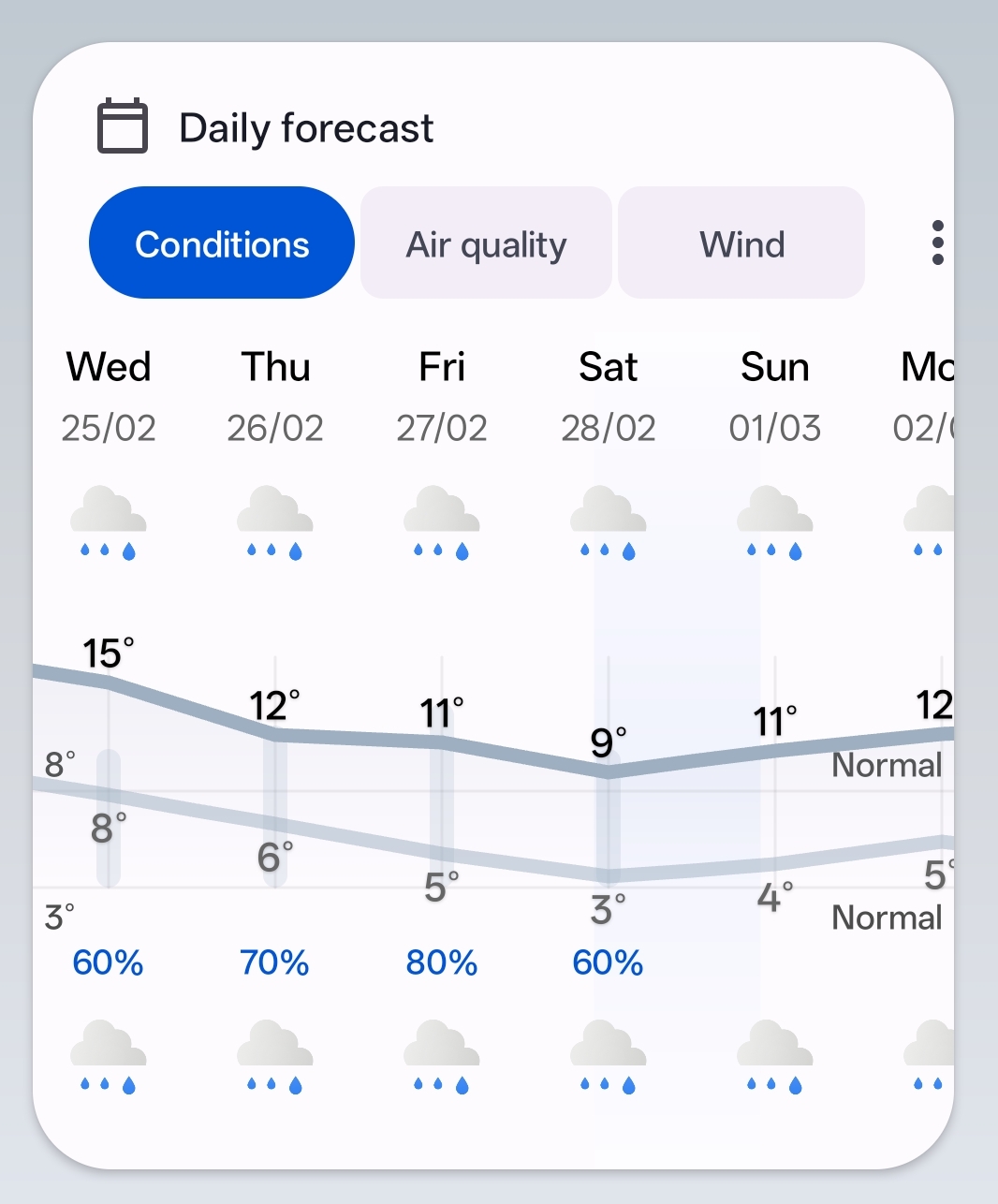
Task: View Thursday 26/02 forecast details
Action: pyautogui.click(x=275, y=395)
